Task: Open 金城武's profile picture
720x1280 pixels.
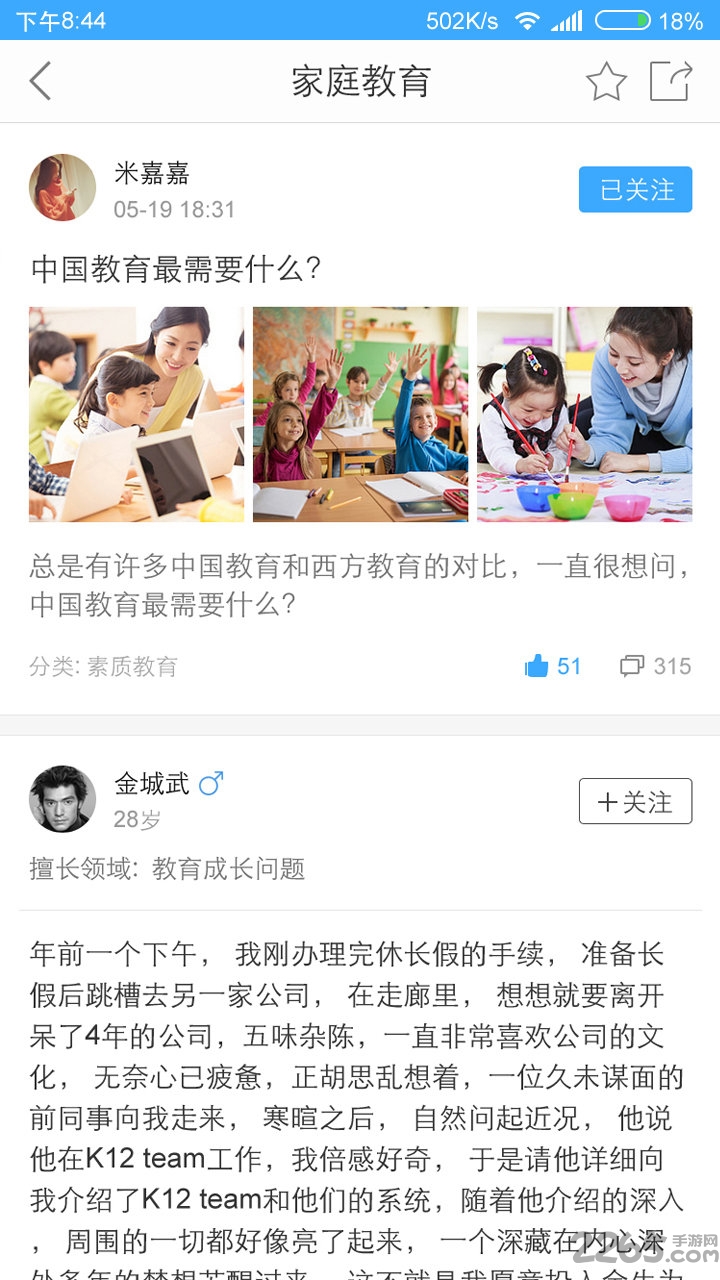Action: pyautogui.click(x=62, y=799)
